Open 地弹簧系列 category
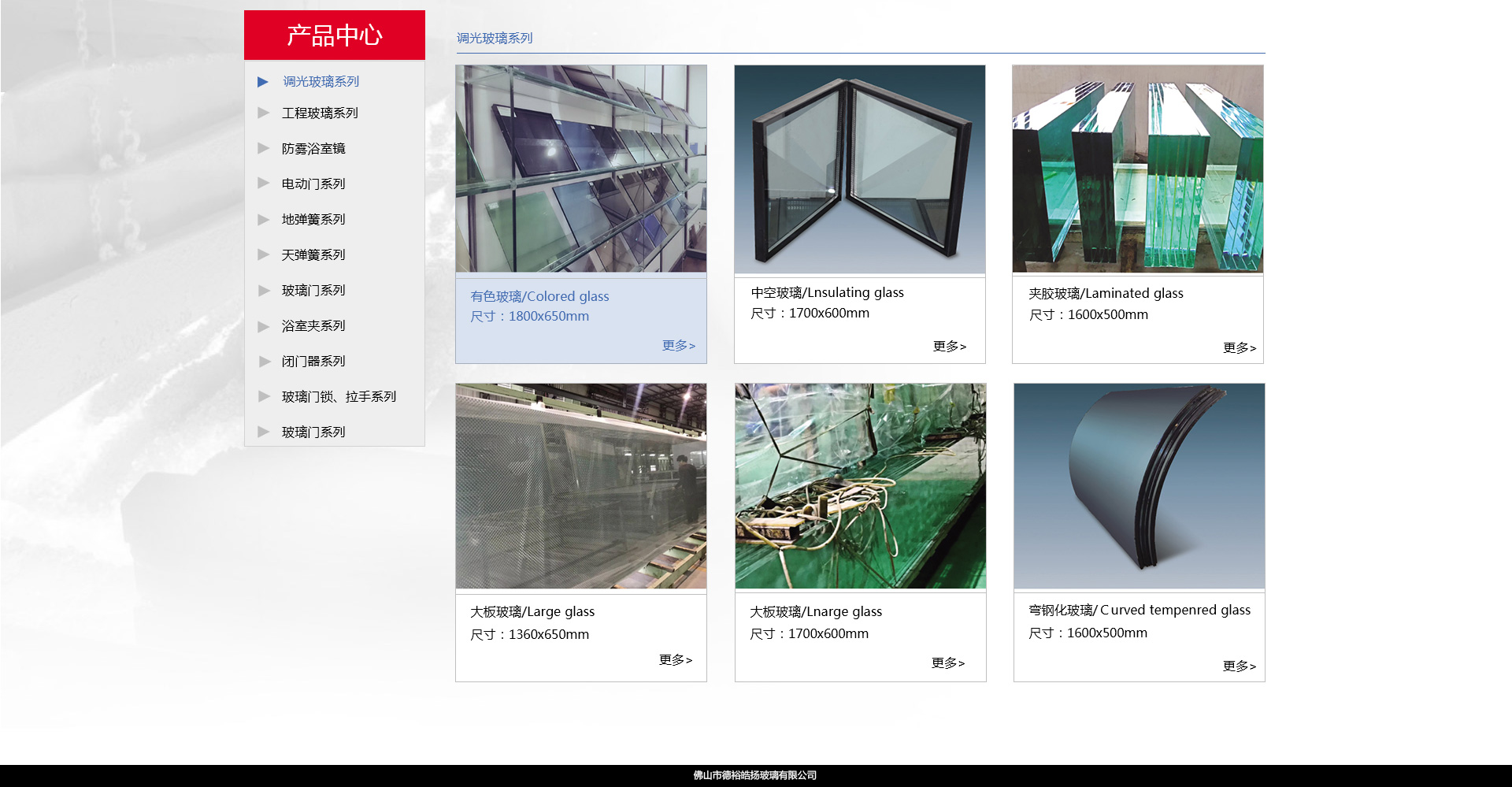This screenshot has height=787, width=1512. [313, 219]
